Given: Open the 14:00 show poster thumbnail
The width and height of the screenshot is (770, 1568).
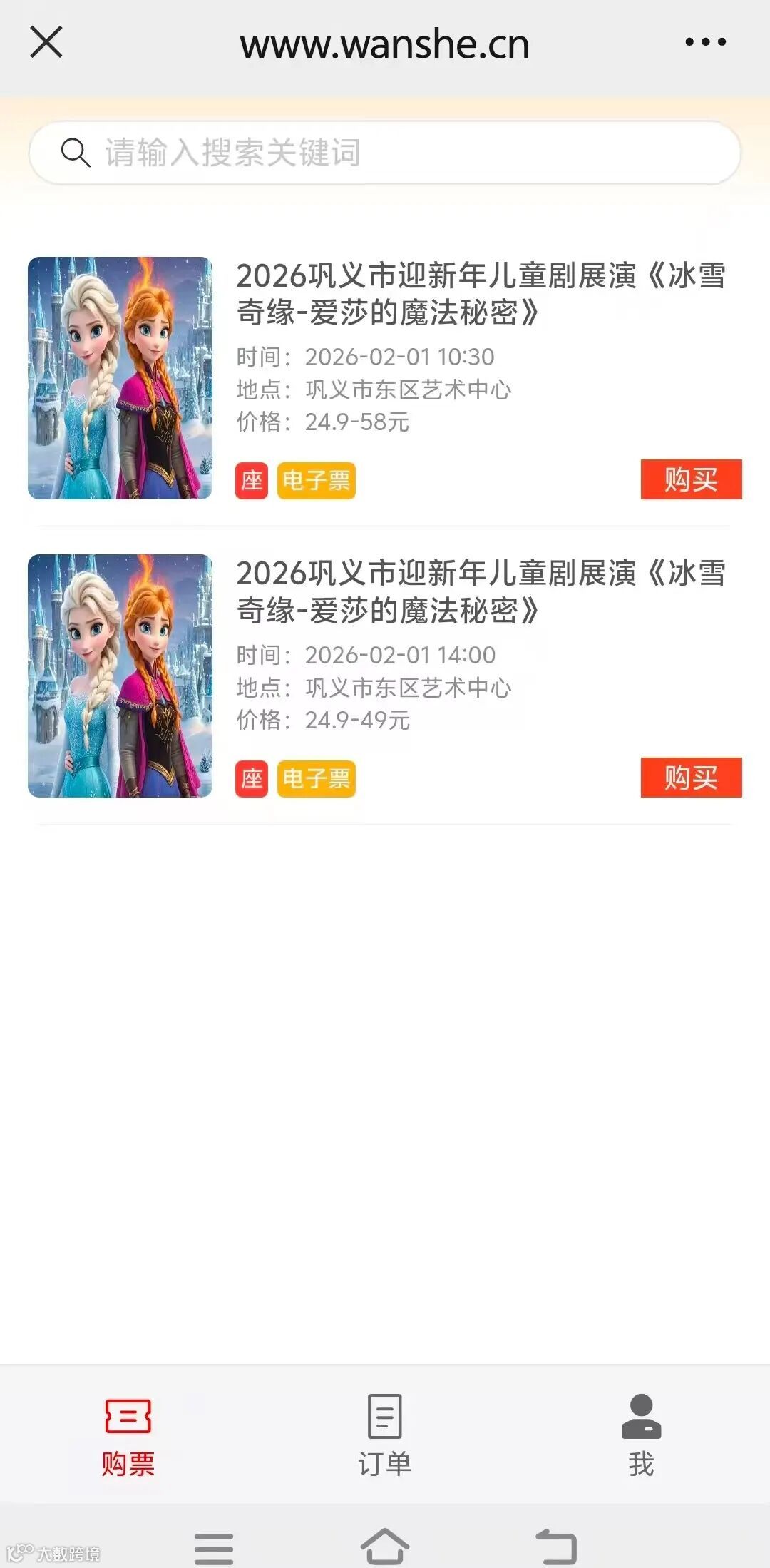Looking at the screenshot, I should (x=120, y=676).
